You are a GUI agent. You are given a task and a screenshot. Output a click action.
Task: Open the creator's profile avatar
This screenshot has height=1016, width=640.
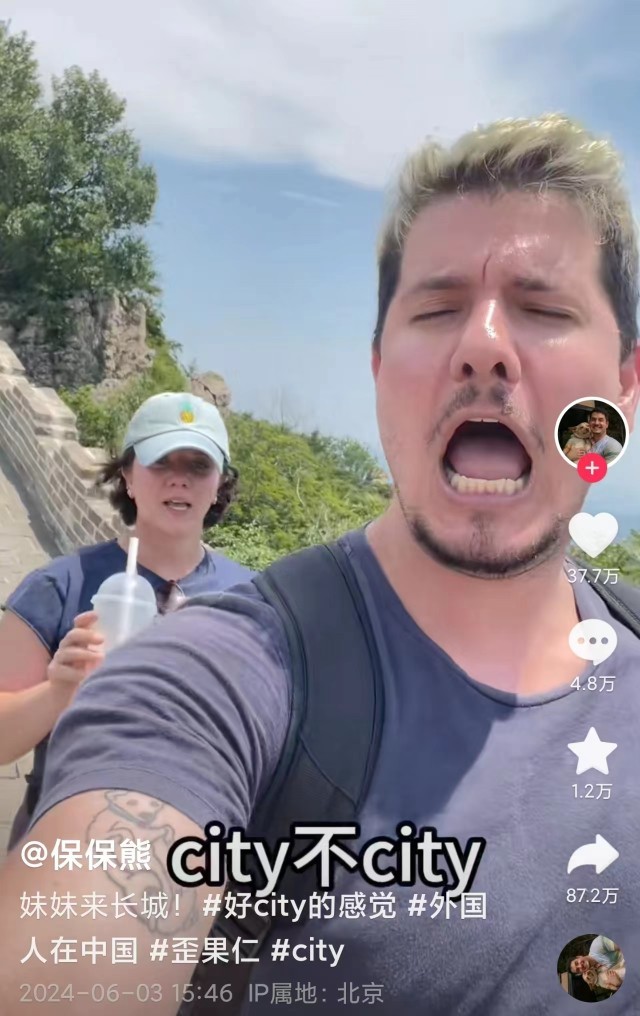(591, 430)
